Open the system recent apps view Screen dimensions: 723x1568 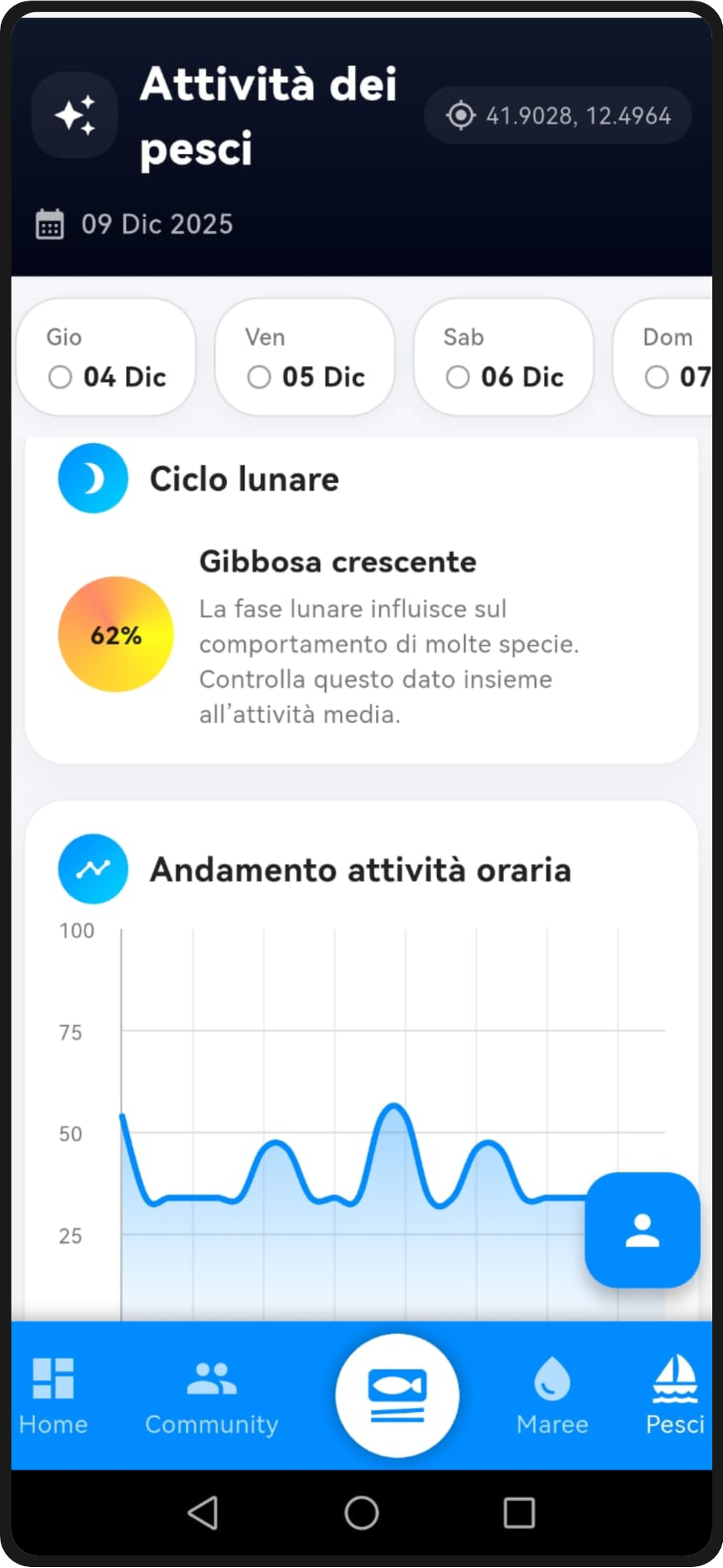(518, 1512)
